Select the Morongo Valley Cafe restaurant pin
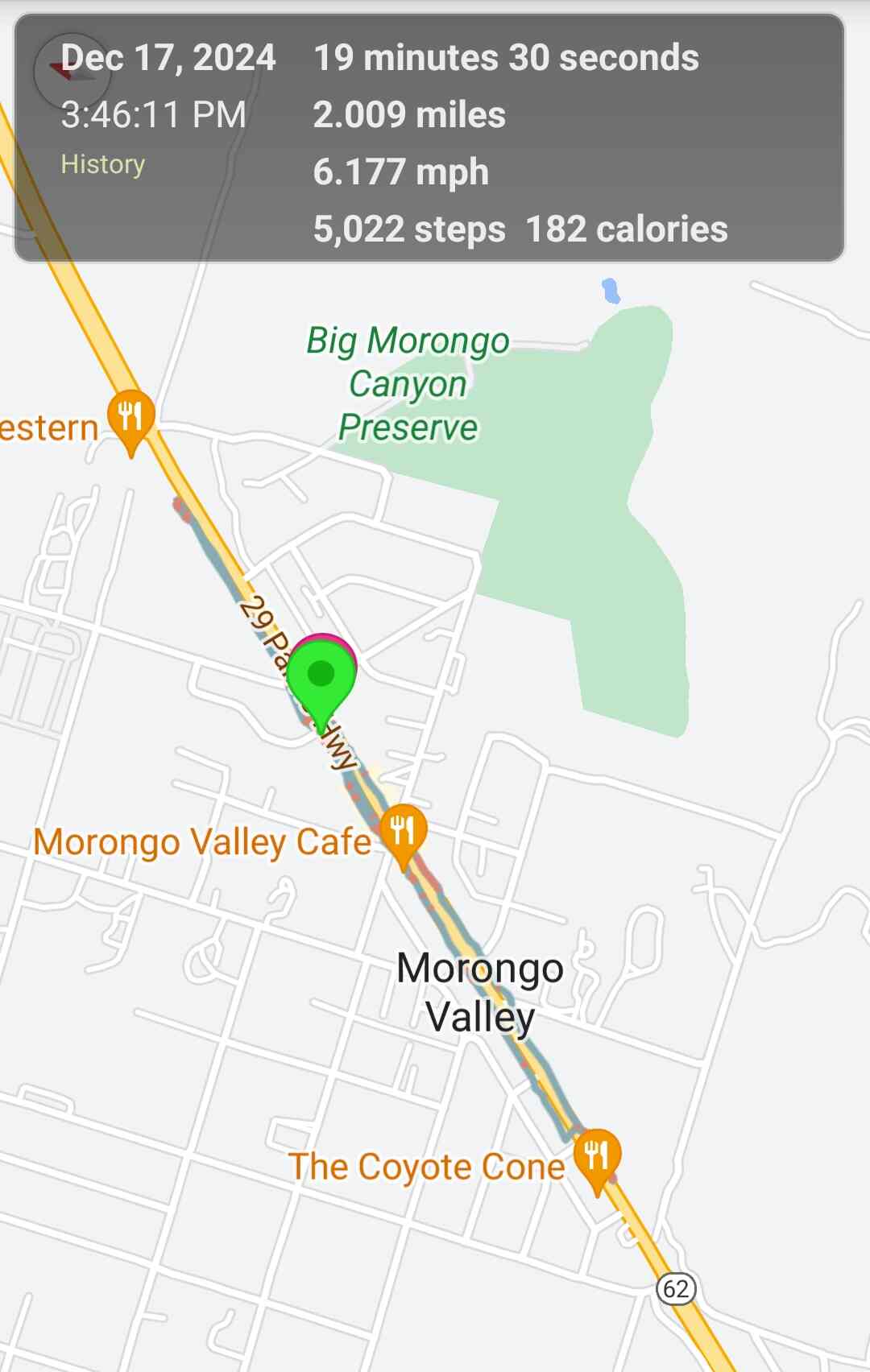The image size is (870, 1372). point(403,831)
